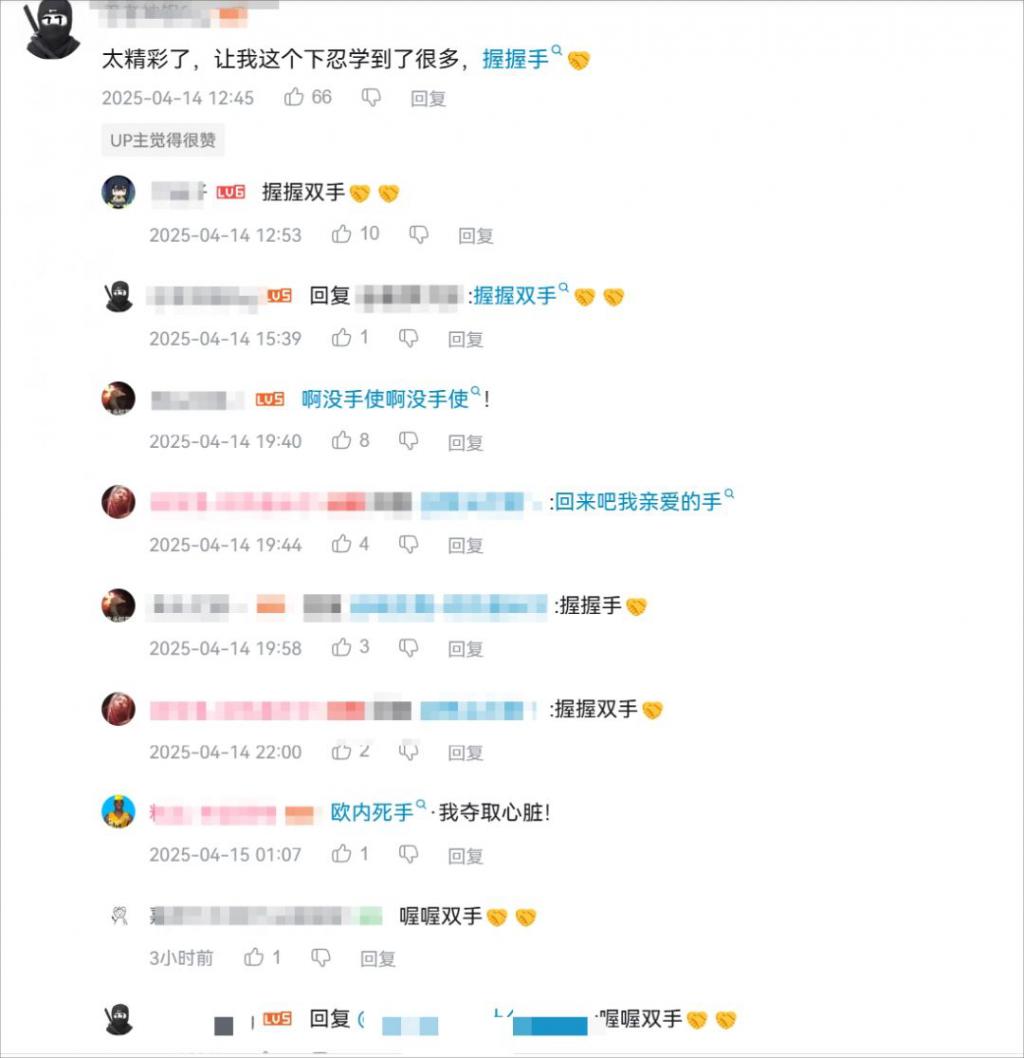Open the 握握双手 search link

[x=515, y=295]
